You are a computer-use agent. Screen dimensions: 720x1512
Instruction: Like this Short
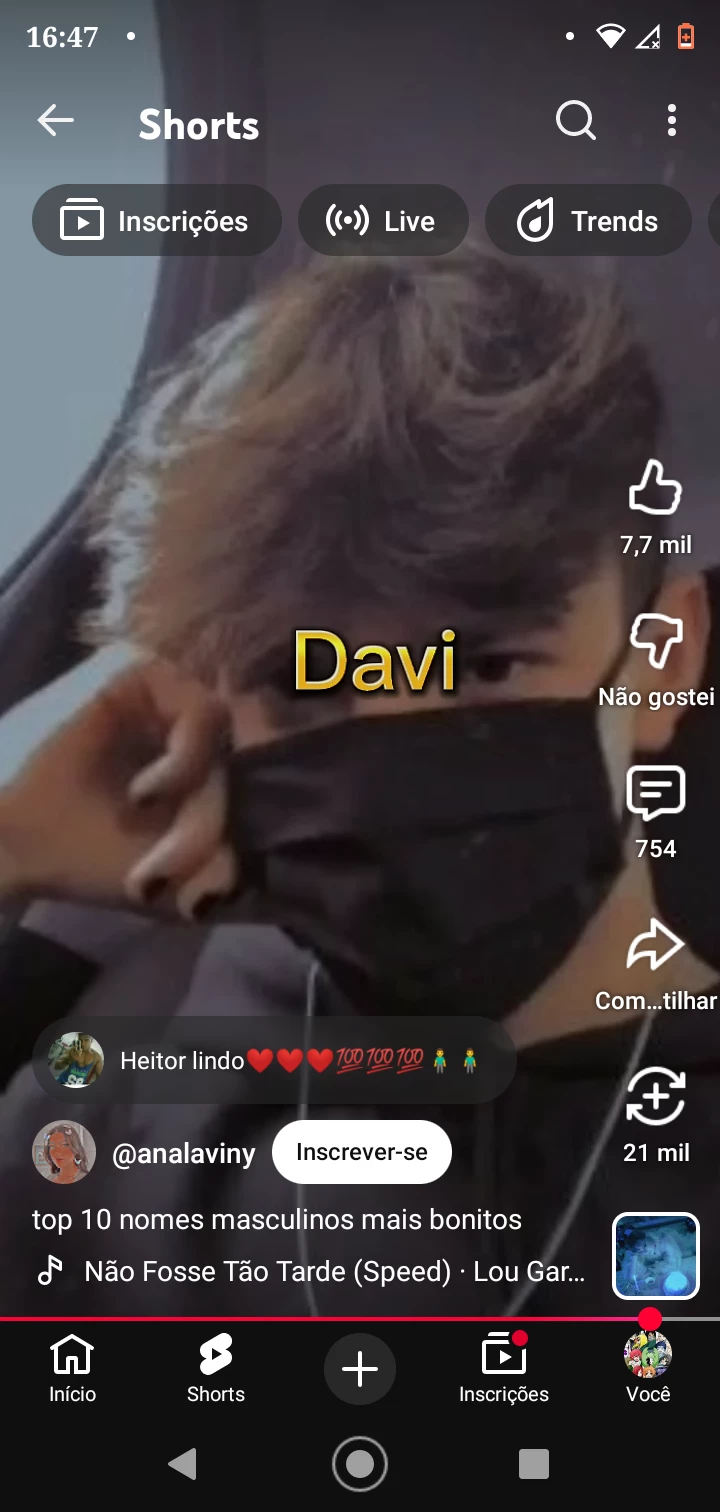(x=655, y=490)
